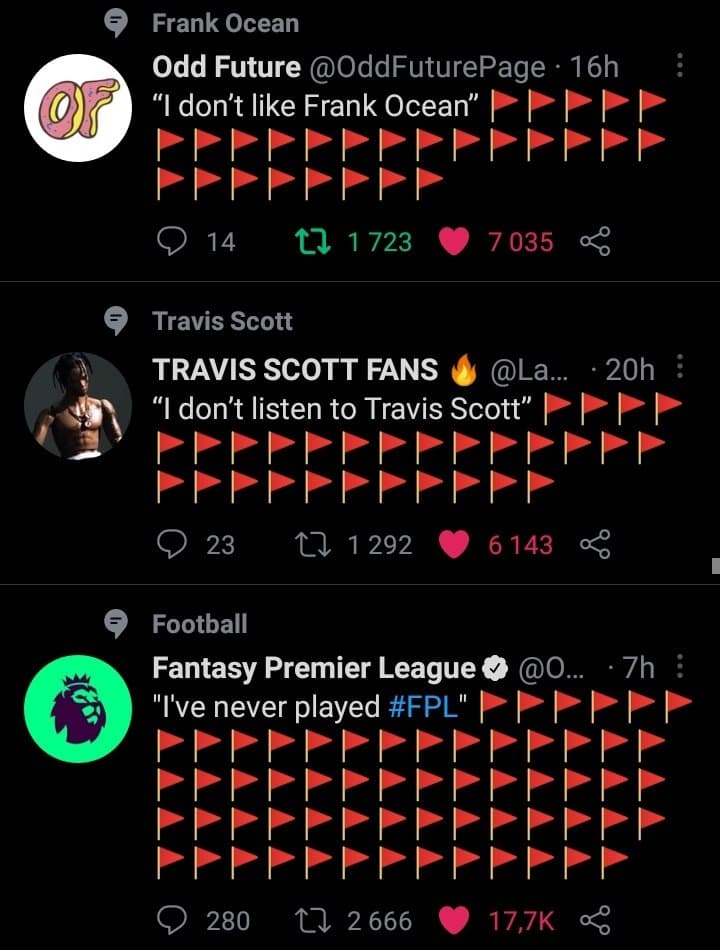Screen dimensions: 720x950
Task: Reply to the Fantasy Premier League tweet
Action: [173, 920]
